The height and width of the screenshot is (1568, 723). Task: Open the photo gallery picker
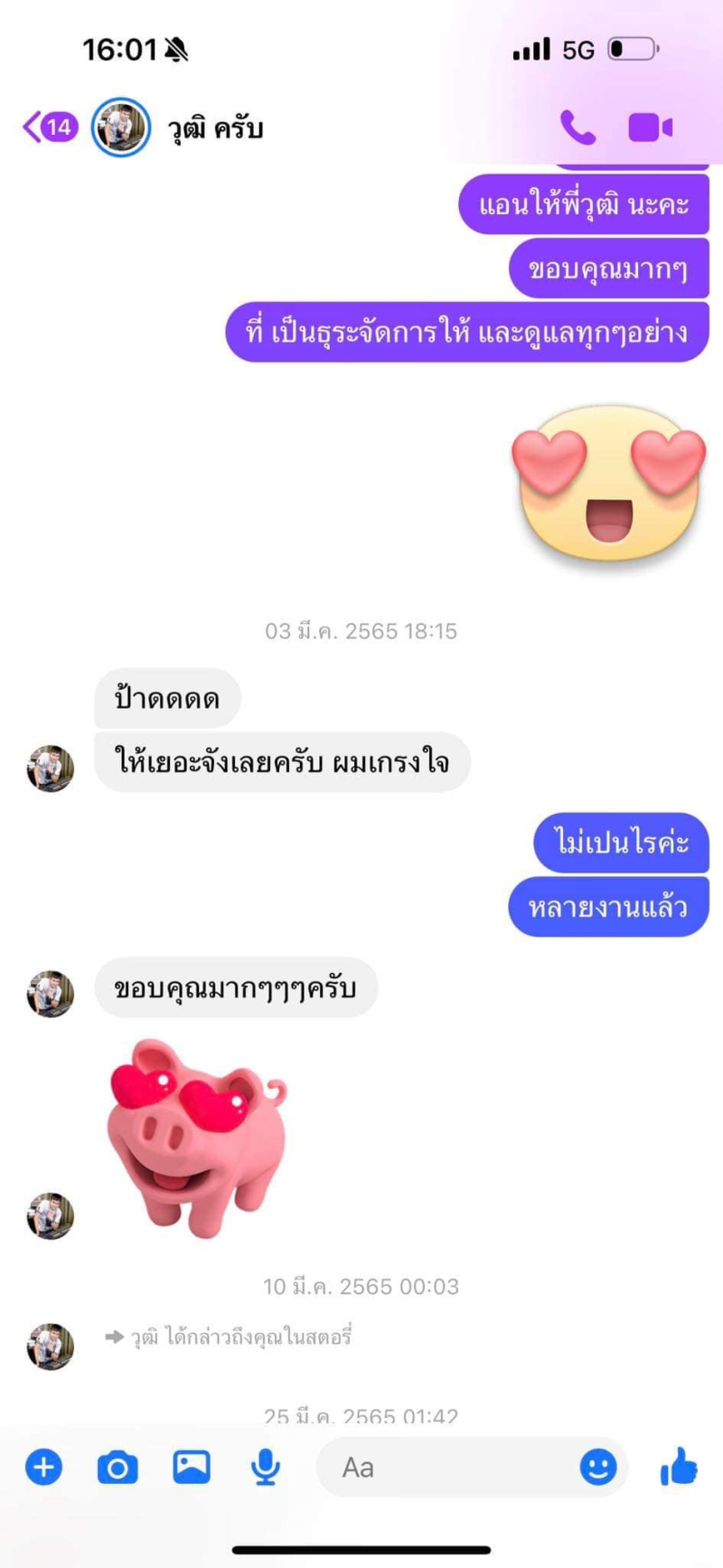(192, 1467)
